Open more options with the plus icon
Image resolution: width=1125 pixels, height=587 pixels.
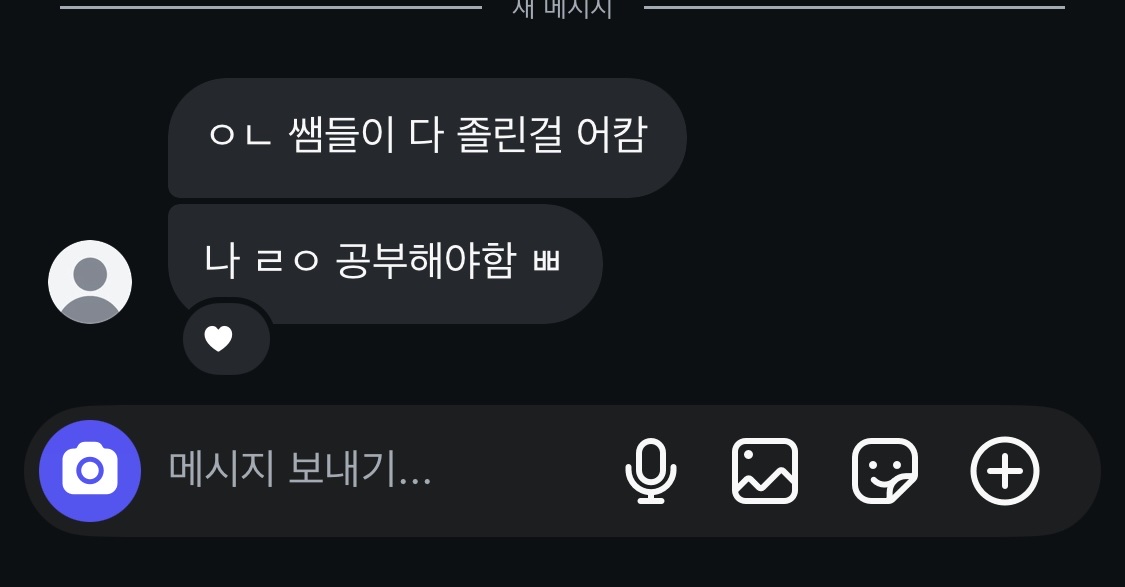1005,471
